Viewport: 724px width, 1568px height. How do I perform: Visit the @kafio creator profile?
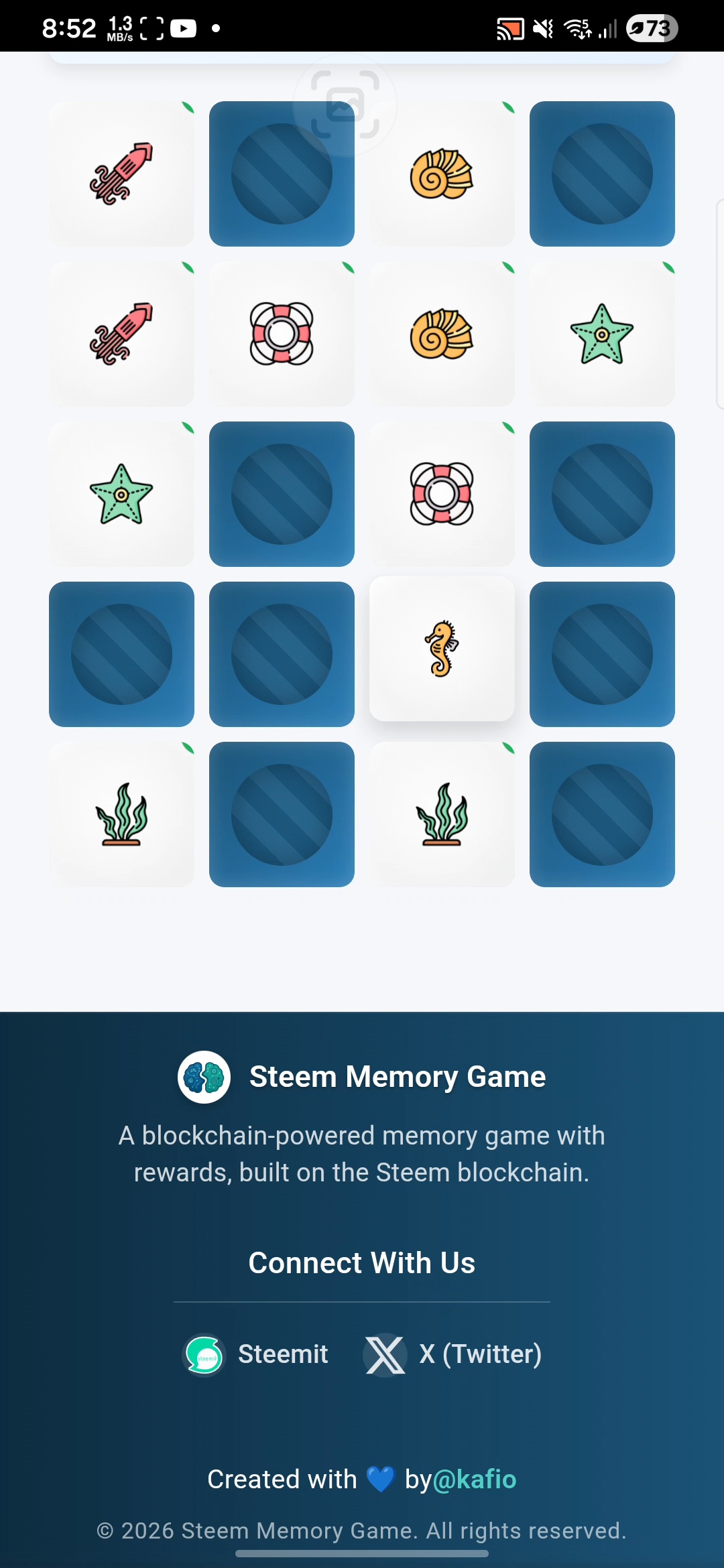475,1479
